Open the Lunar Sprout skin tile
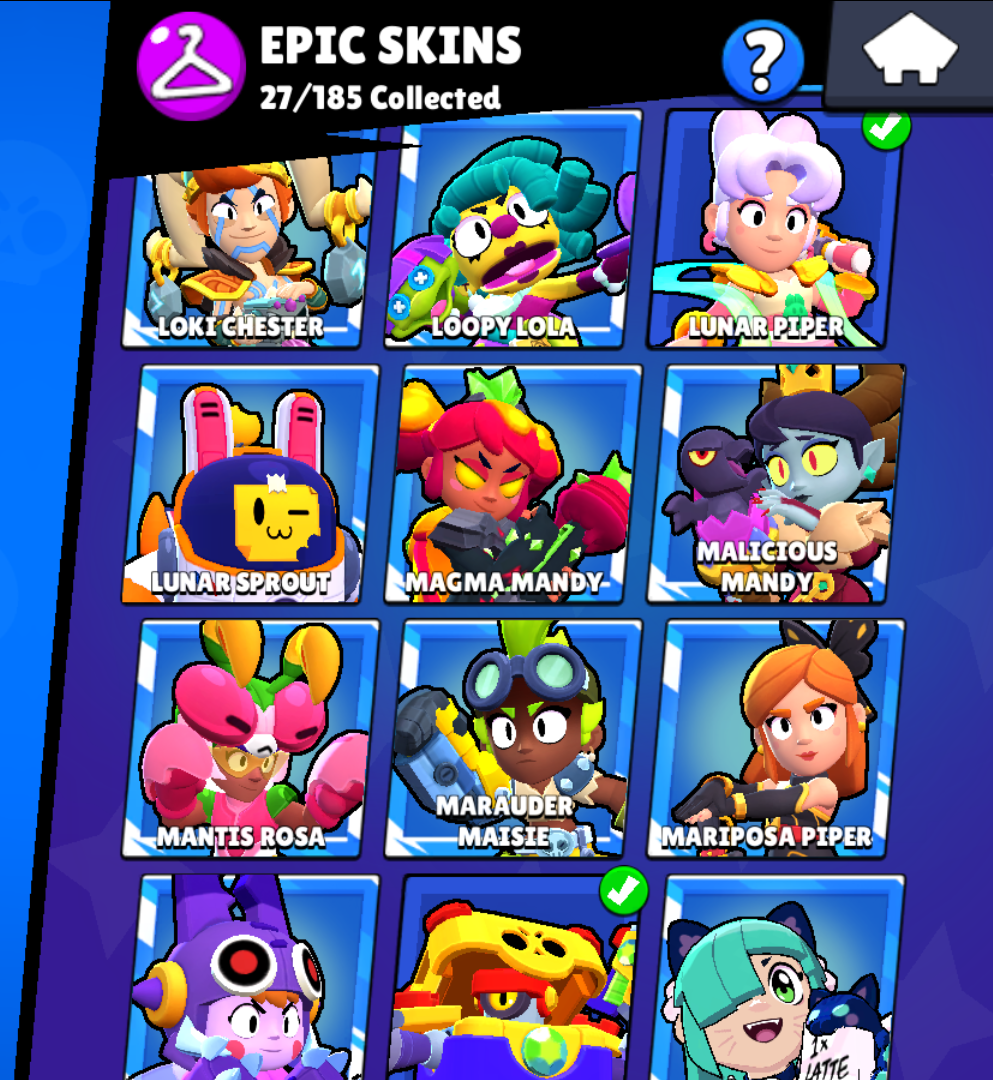Viewport: 993px width, 1080px height. 250,485
